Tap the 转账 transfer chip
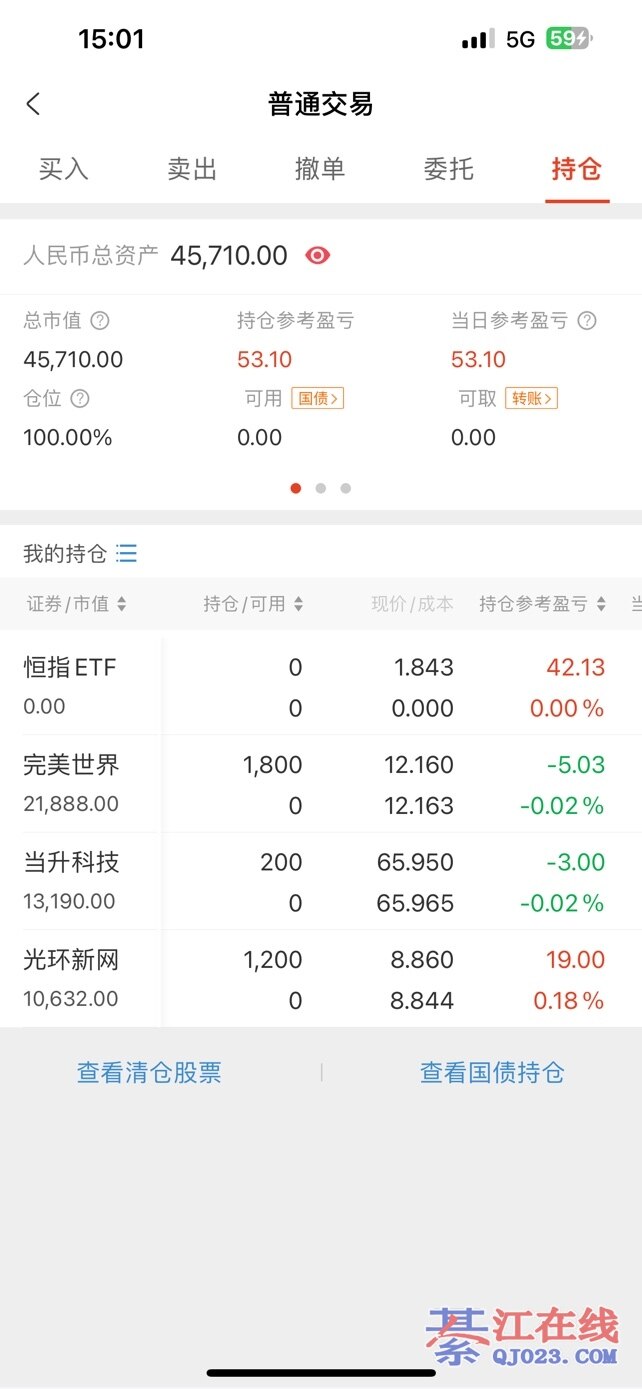This screenshot has width=642, height=1389. tap(531, 398)
